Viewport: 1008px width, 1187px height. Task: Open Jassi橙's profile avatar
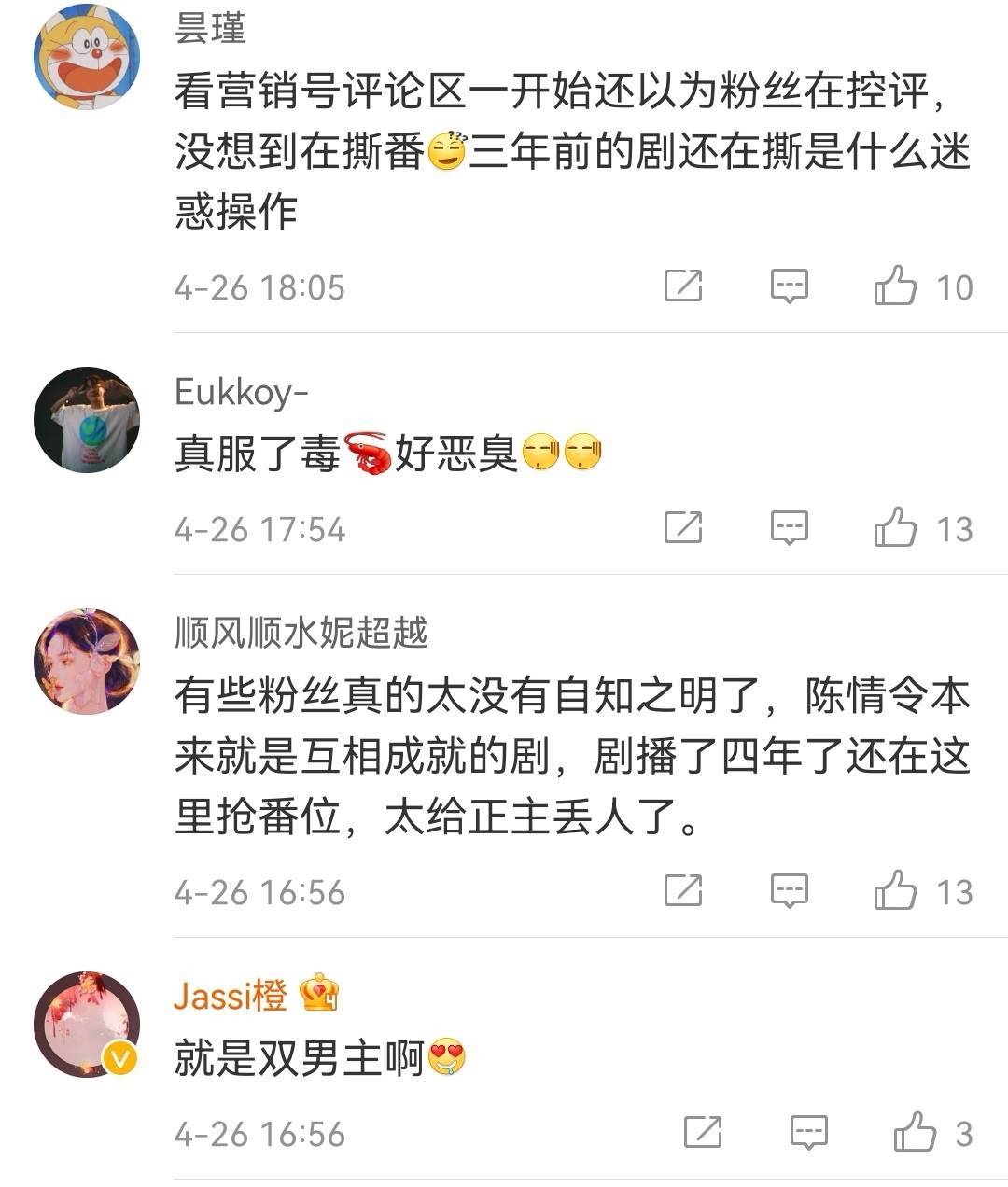(x=86, y=1024)
